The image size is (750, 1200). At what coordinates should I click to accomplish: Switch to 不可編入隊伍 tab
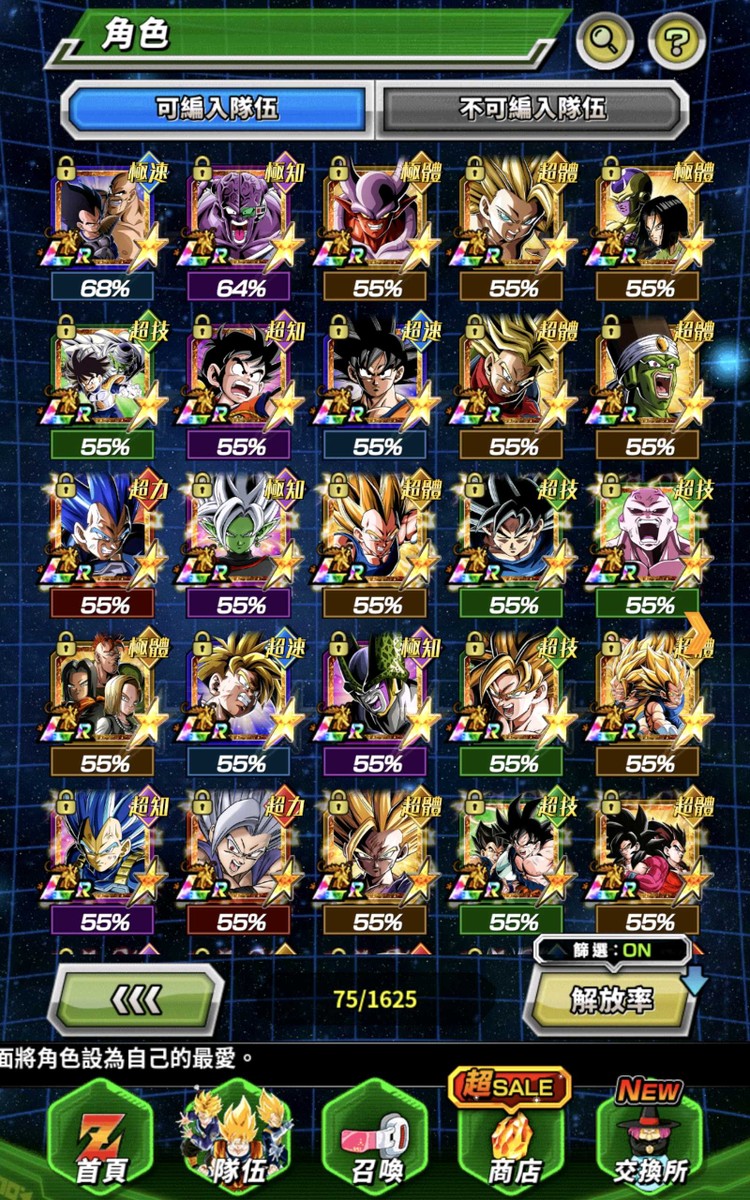click(532, 108)
